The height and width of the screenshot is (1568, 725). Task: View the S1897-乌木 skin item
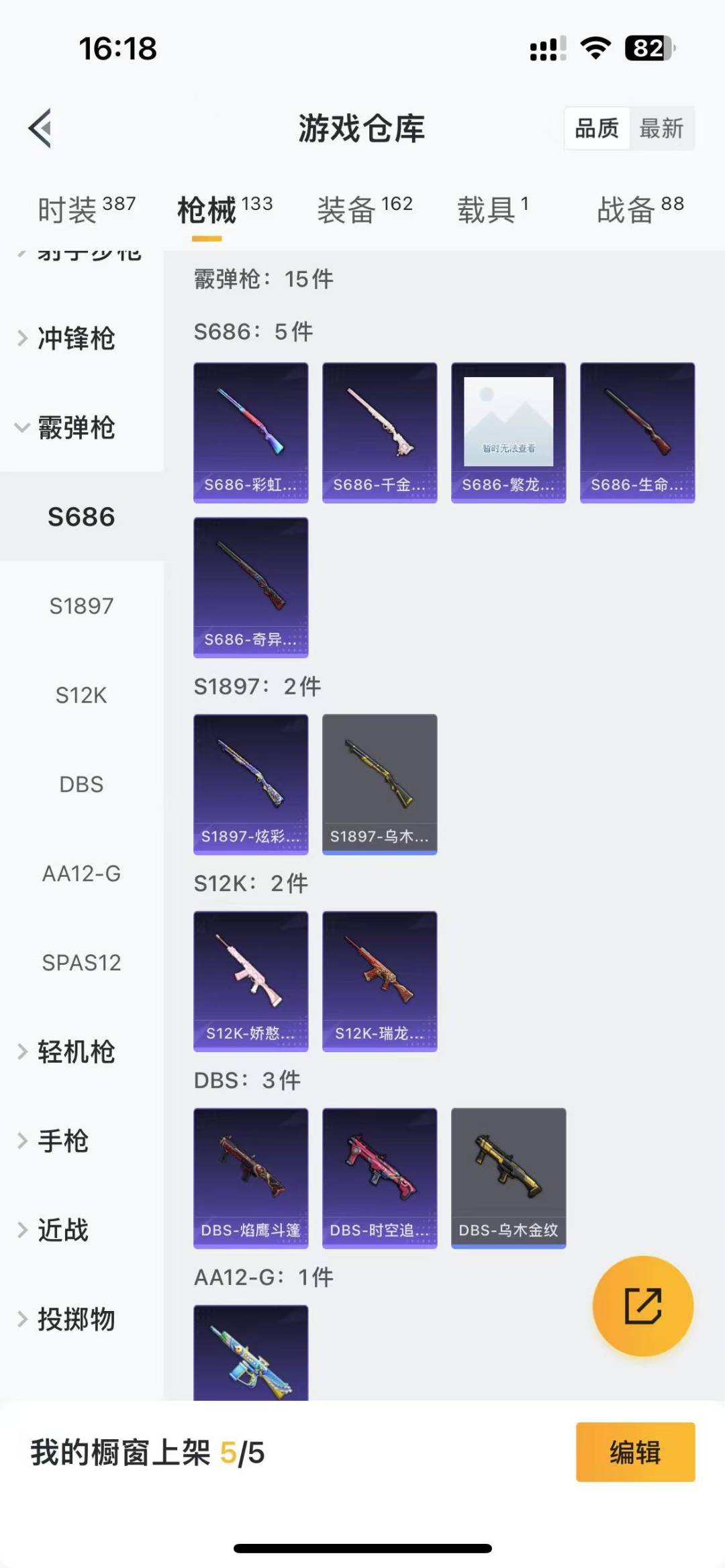click(x=379, y=784)
